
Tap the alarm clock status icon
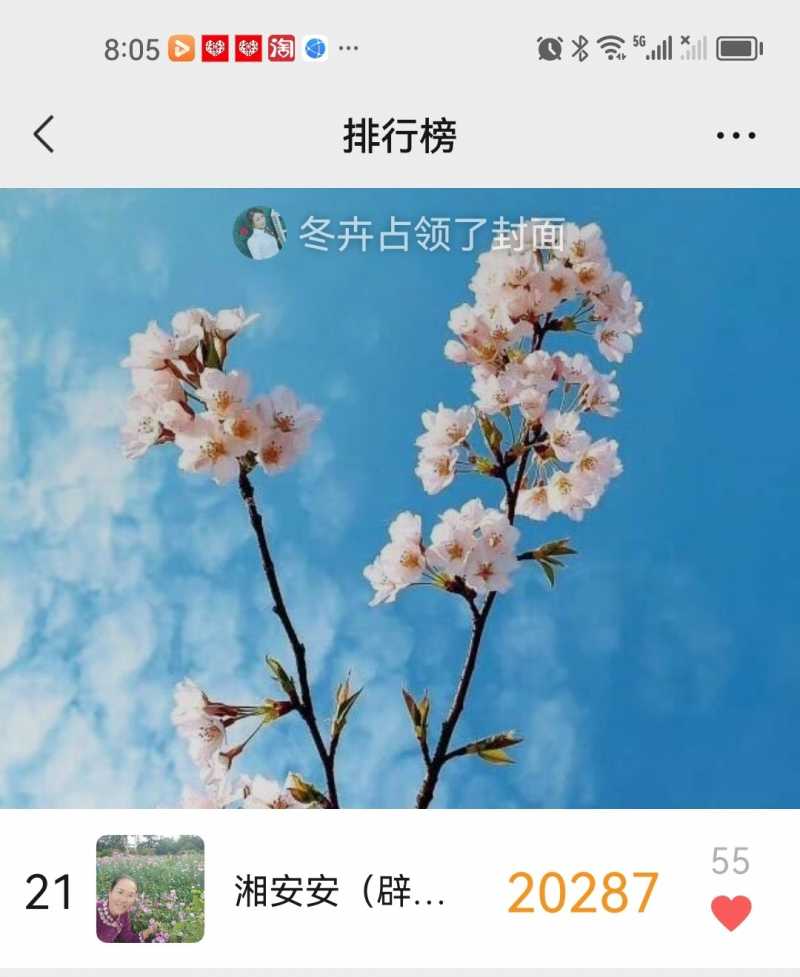pos(546,46)
